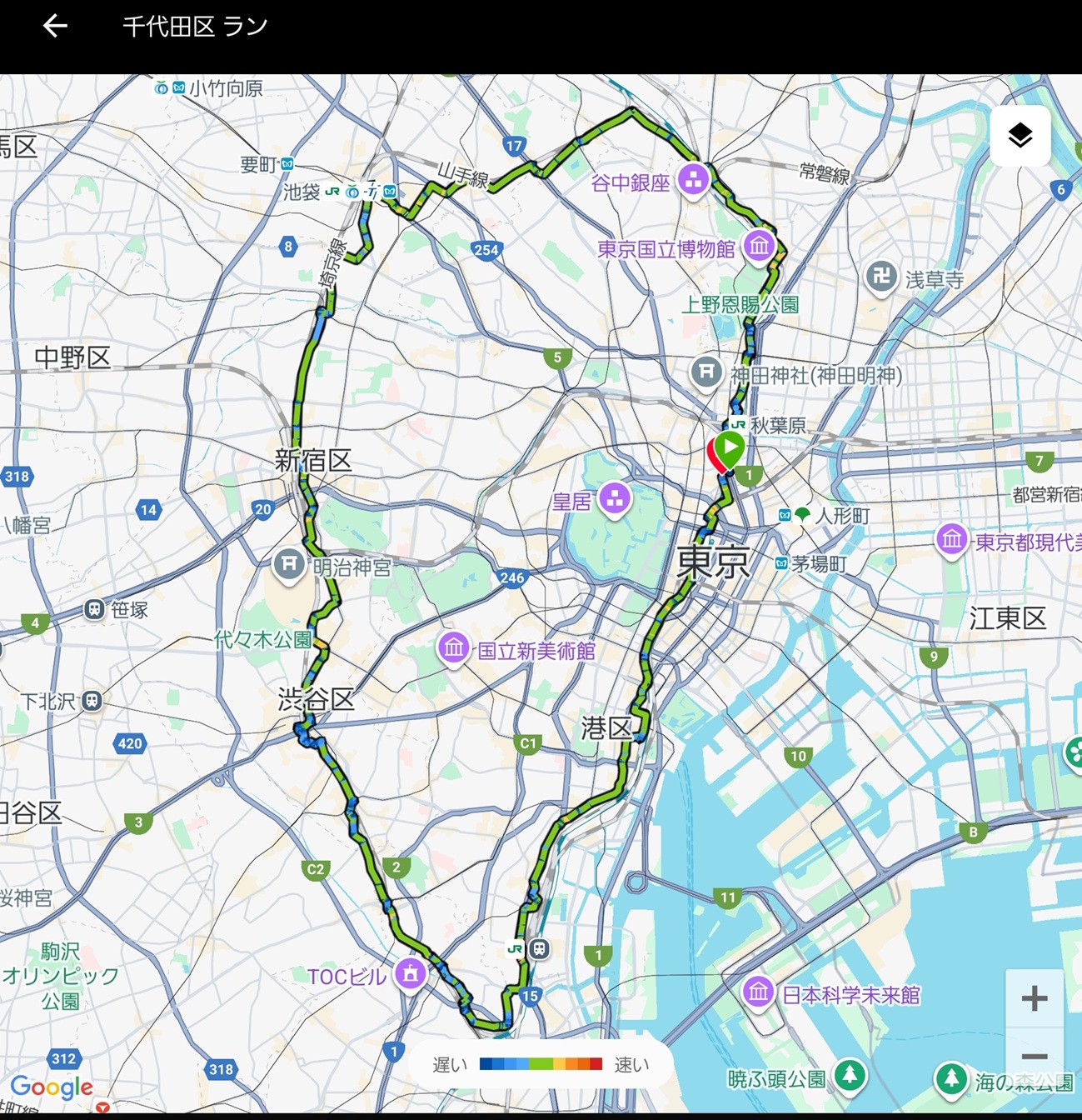The width and height of the screenshot is (1082, 1120).
Task: Zoom in on the map
Action: 1034,997
